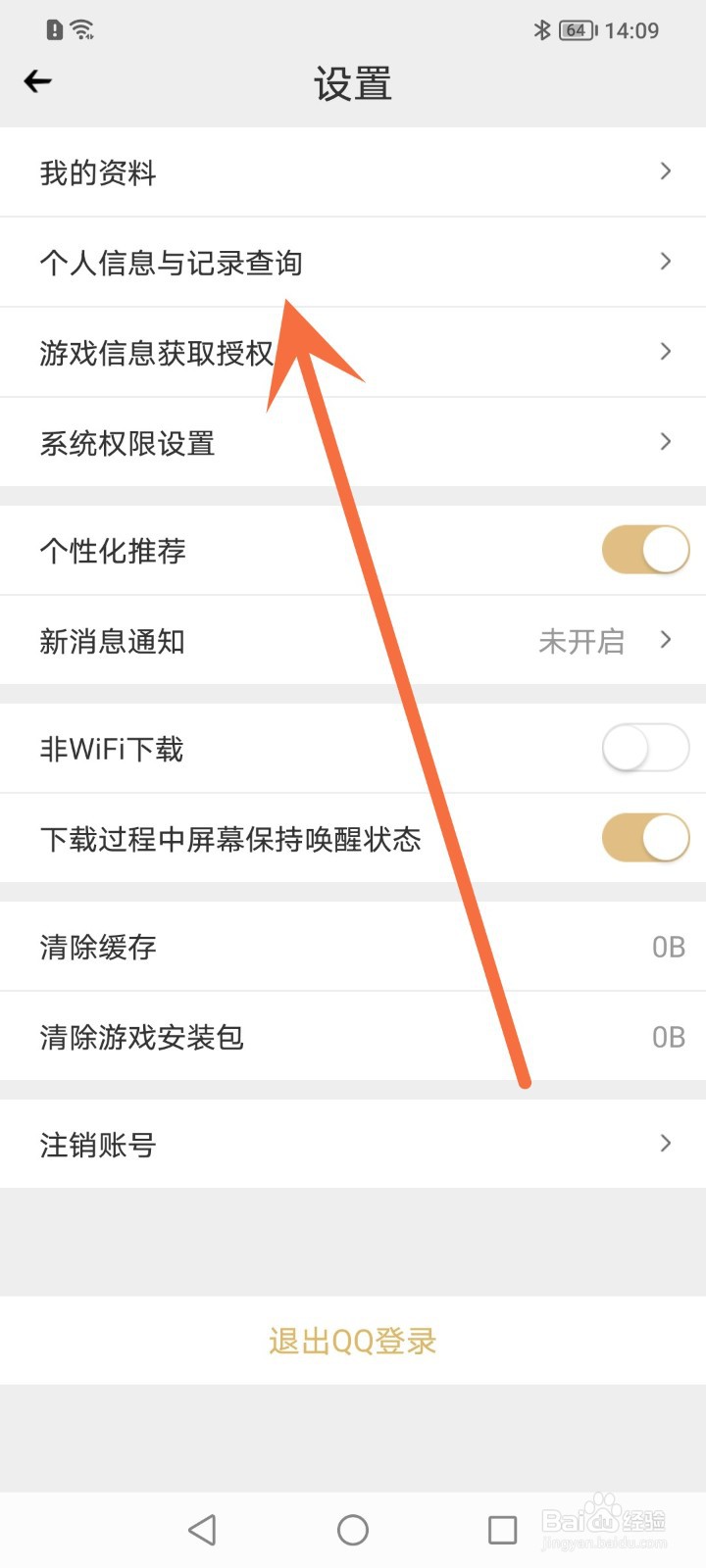
Task: Tap the Android back triangle button
Action: (x=202, y=1528)
